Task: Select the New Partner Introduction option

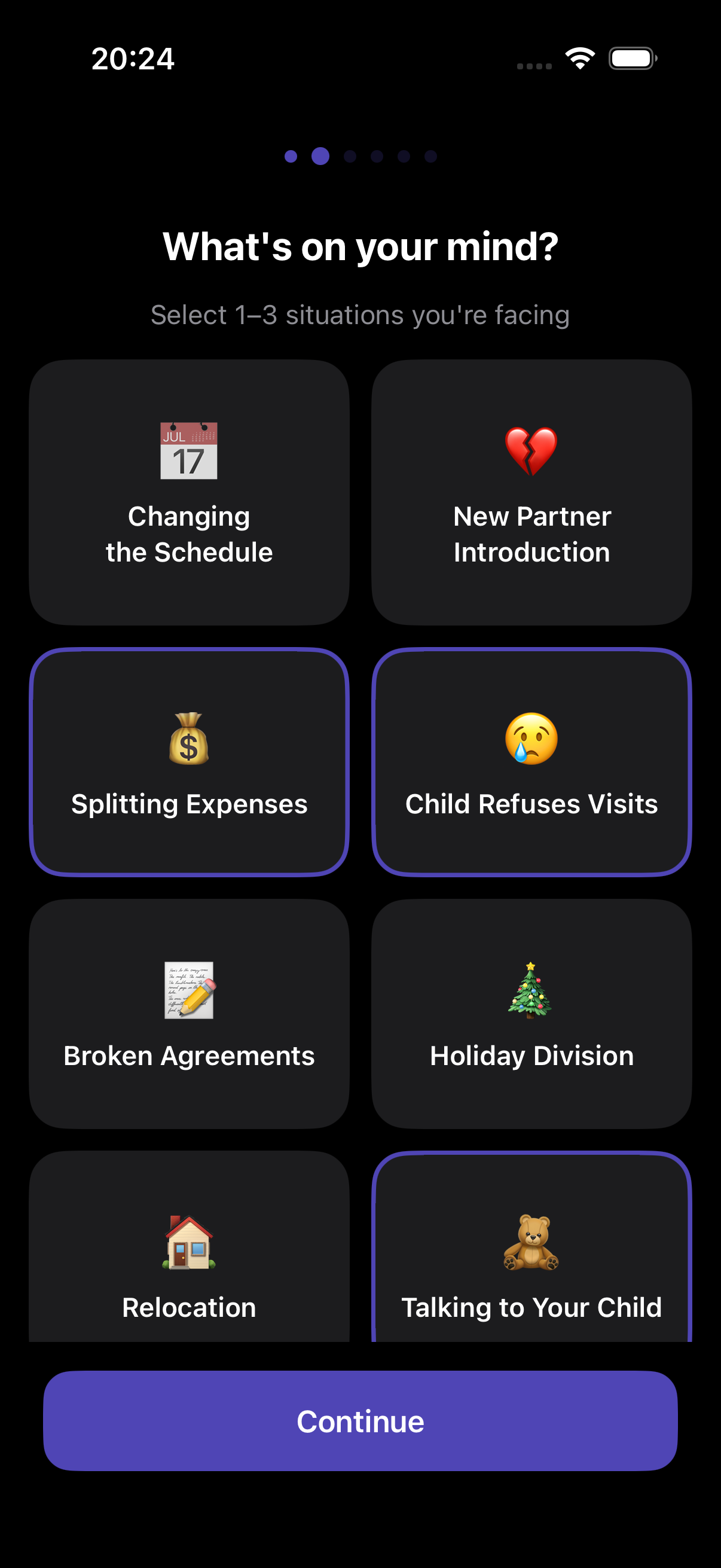Action: pyautogui.click(x=531, y=492)
